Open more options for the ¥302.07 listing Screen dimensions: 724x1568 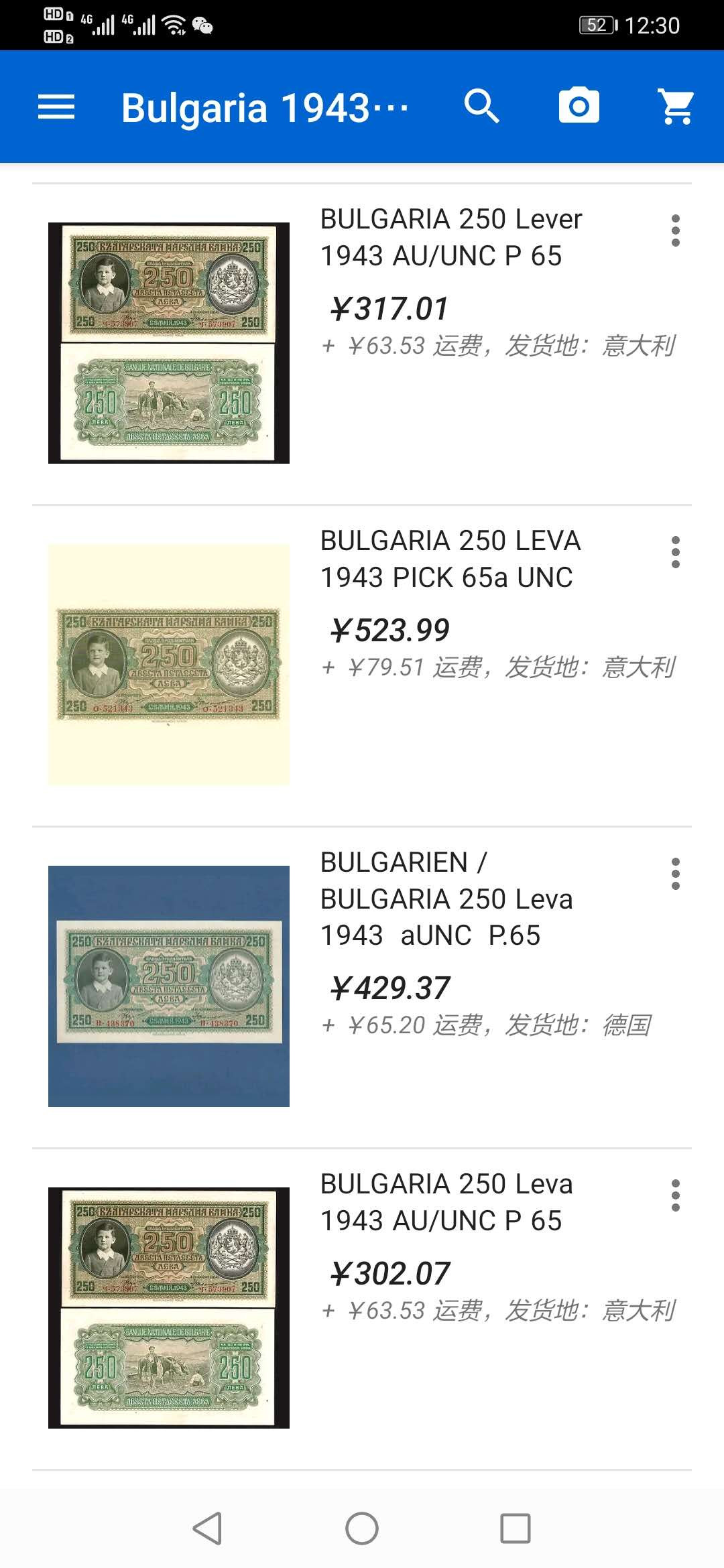(x=675, y=1195)
